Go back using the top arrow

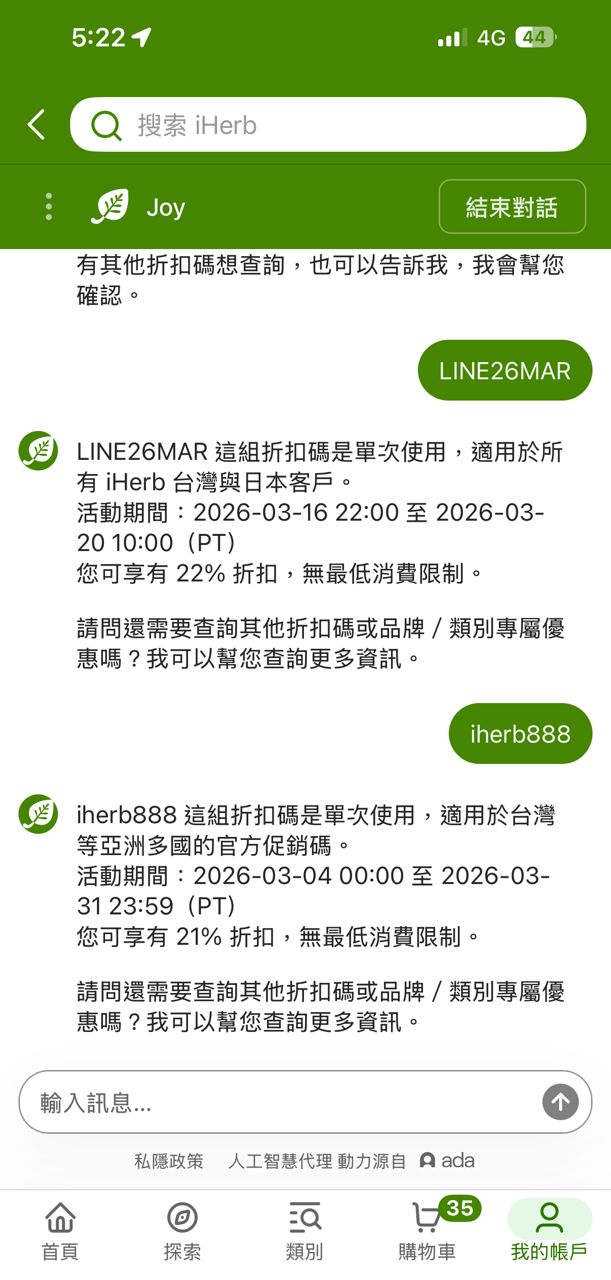point(36,125)
